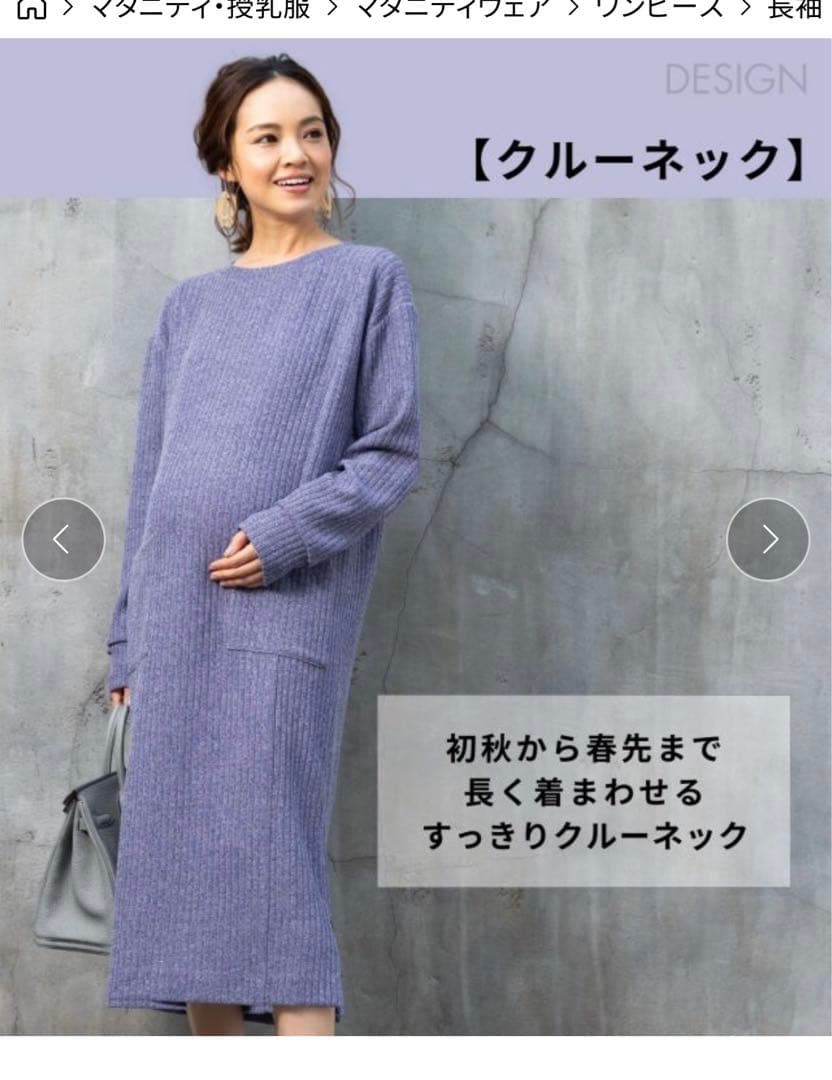Open the ワンピース breadcrumb link
Image resolution: width=832 pixels, height=1080 pixels.
pyautogui.click(x=659, y=8)
